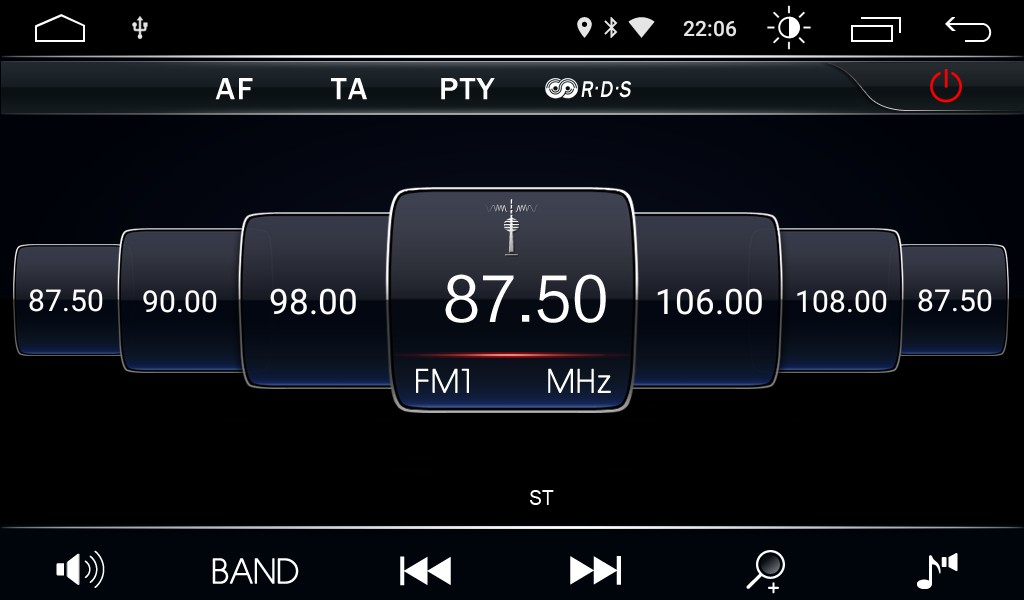1024x600 pixels.
Task: Open the screen brightness control
Action: 788,29
